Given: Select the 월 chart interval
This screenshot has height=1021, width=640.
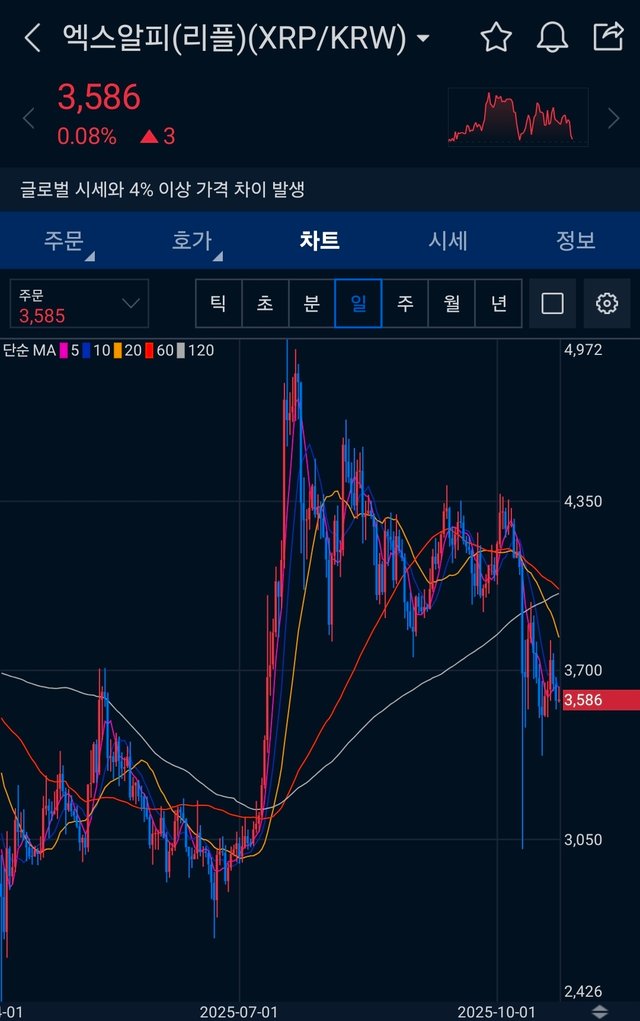Looking at the screenshot, I should click(452, 304).
